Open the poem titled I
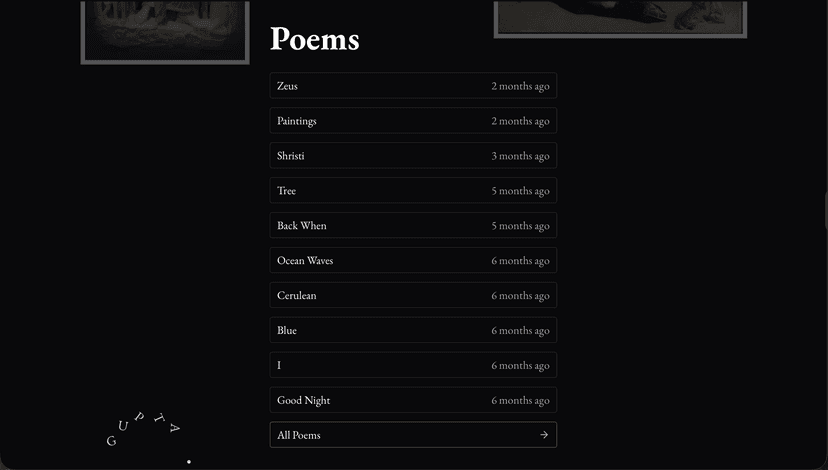 pos(412,366)
